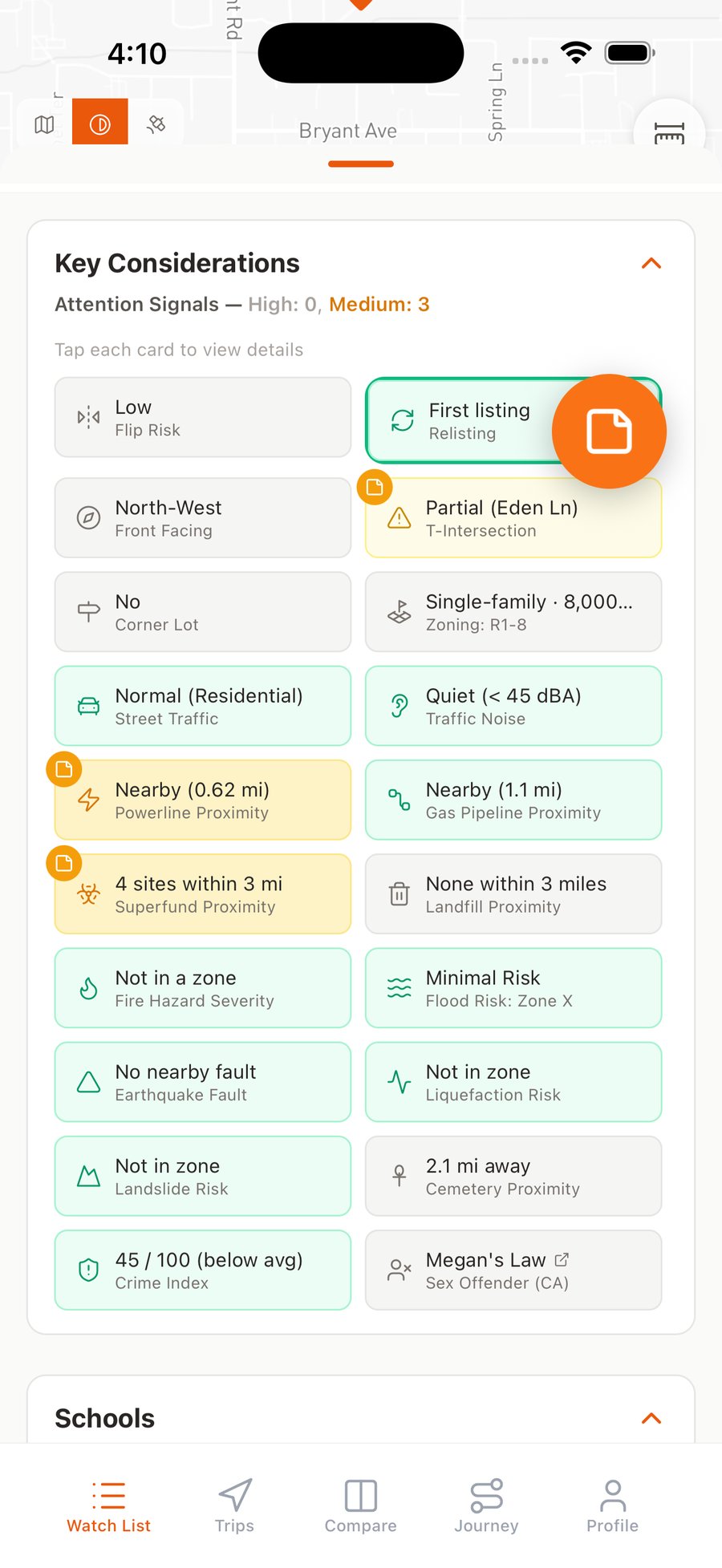This screenshot has width=722, height=1568.
Task: Collapse the Key Considerations section
Action: pos(651,263)
